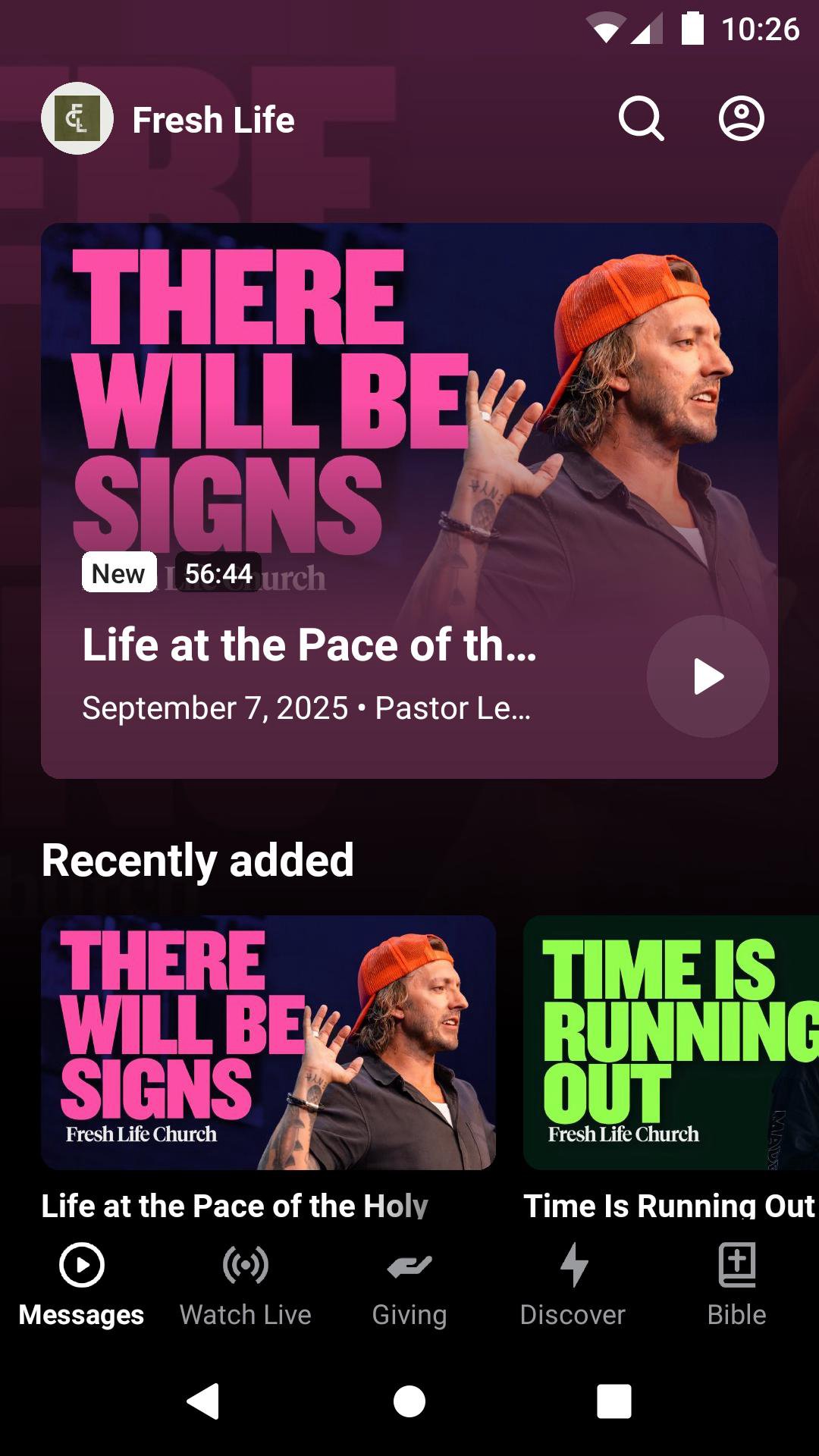Select the Discover tab
Image resolution: width=819 pixels, height=1456 pixels.
click(x=573, y=1282)
